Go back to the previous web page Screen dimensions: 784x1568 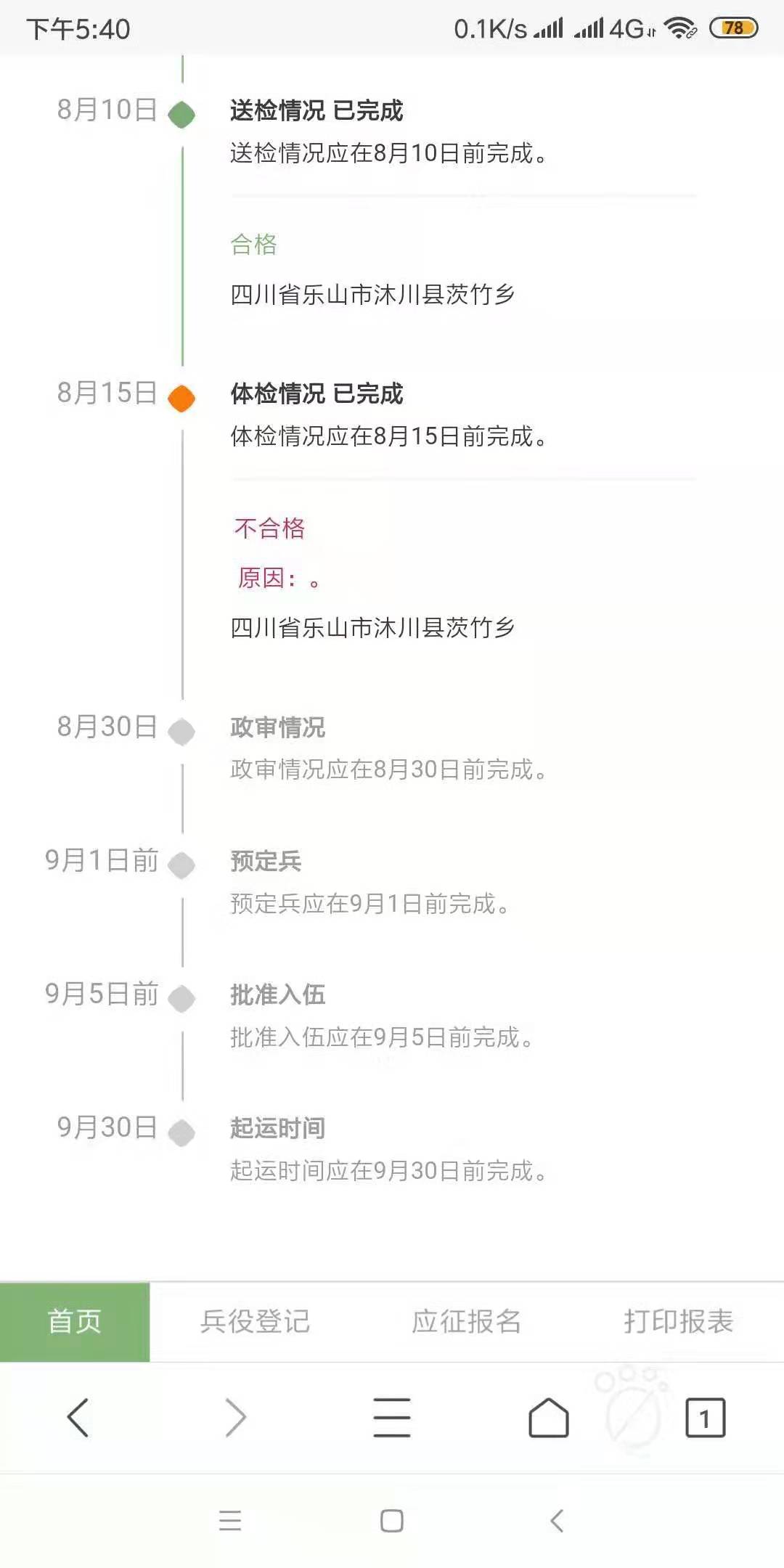pos(78,1417)
